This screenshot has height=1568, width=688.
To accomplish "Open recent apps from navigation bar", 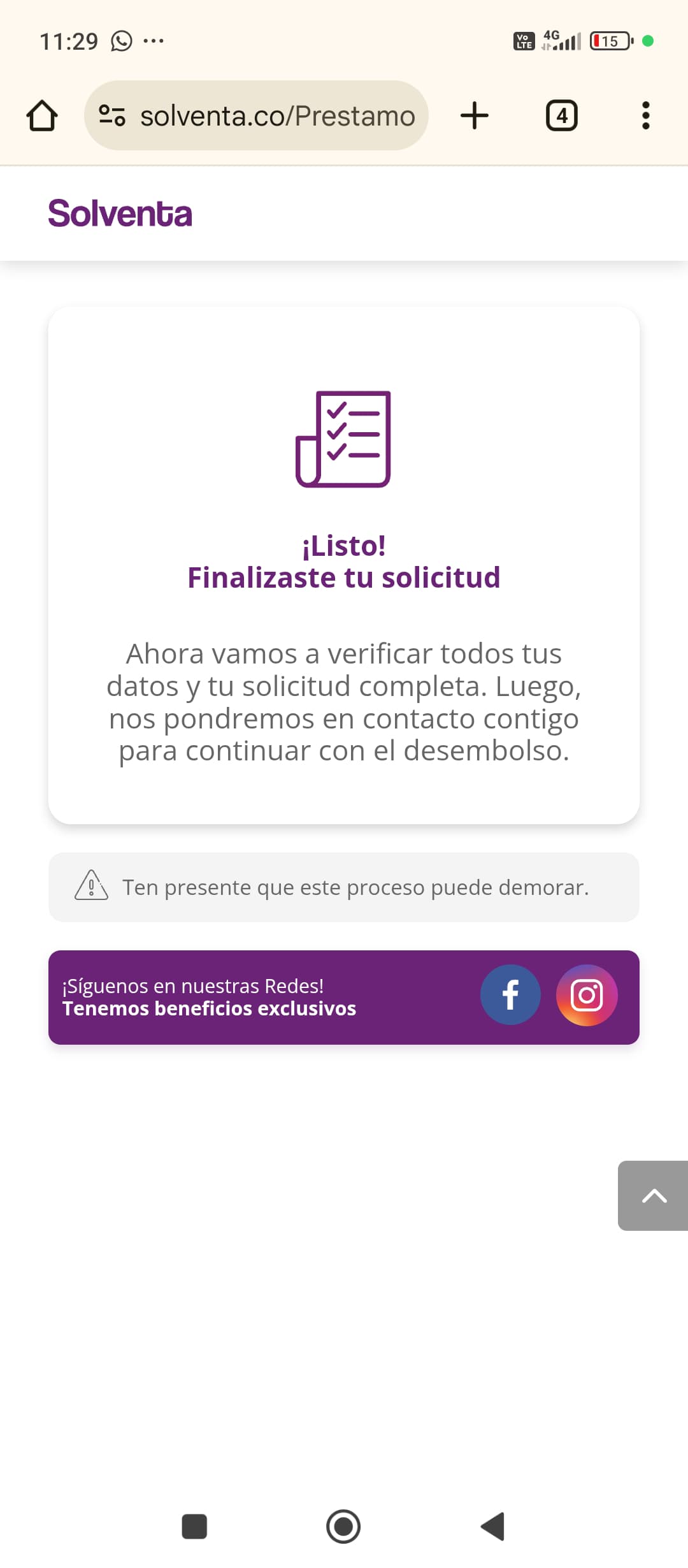I will [194, 1527].
